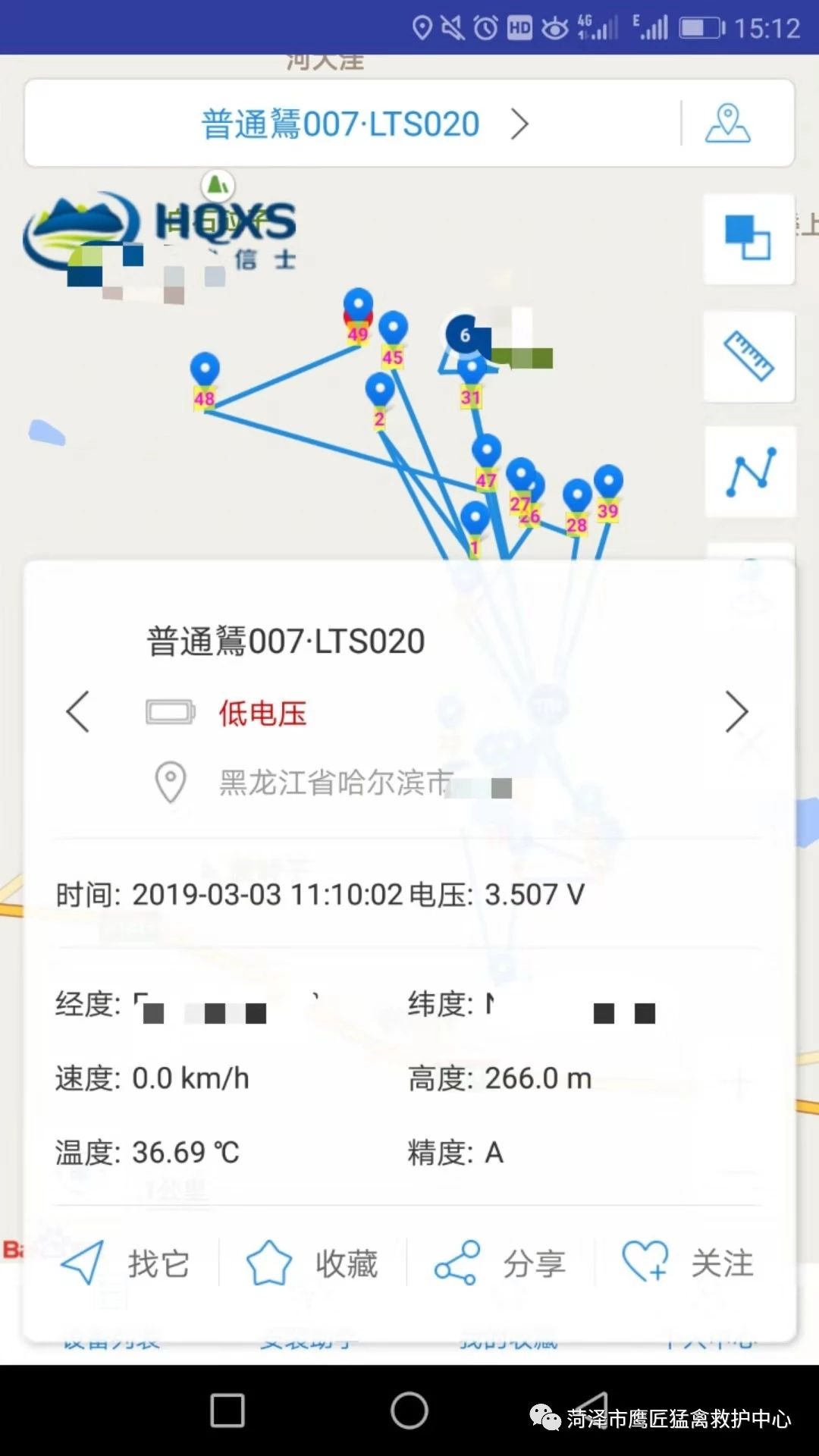Tap the 分享 share icon
This screenshot has width=819, height=1456.
[x=456, y=1260]
